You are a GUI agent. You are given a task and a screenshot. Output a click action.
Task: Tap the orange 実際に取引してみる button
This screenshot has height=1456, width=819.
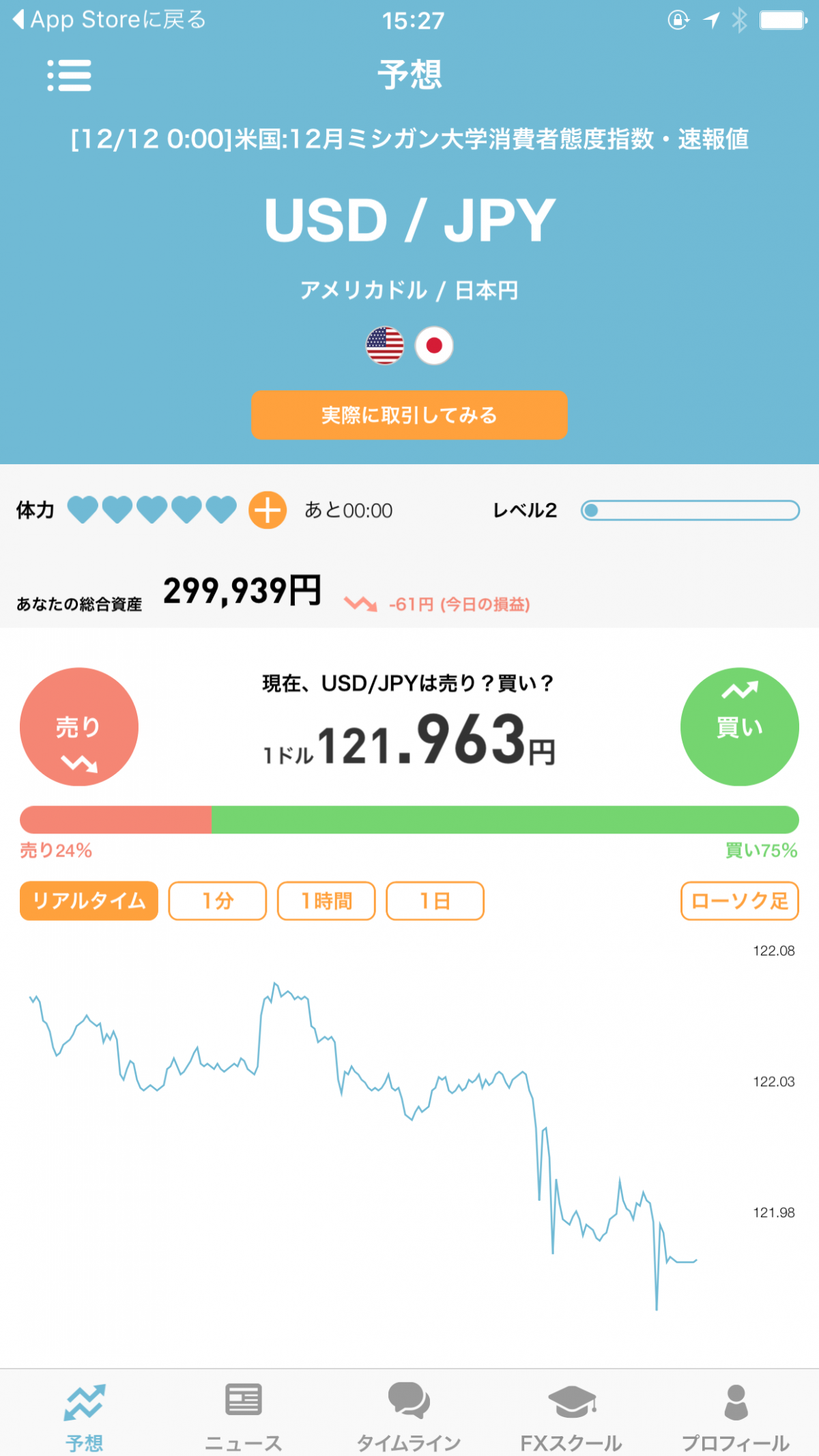409,415
